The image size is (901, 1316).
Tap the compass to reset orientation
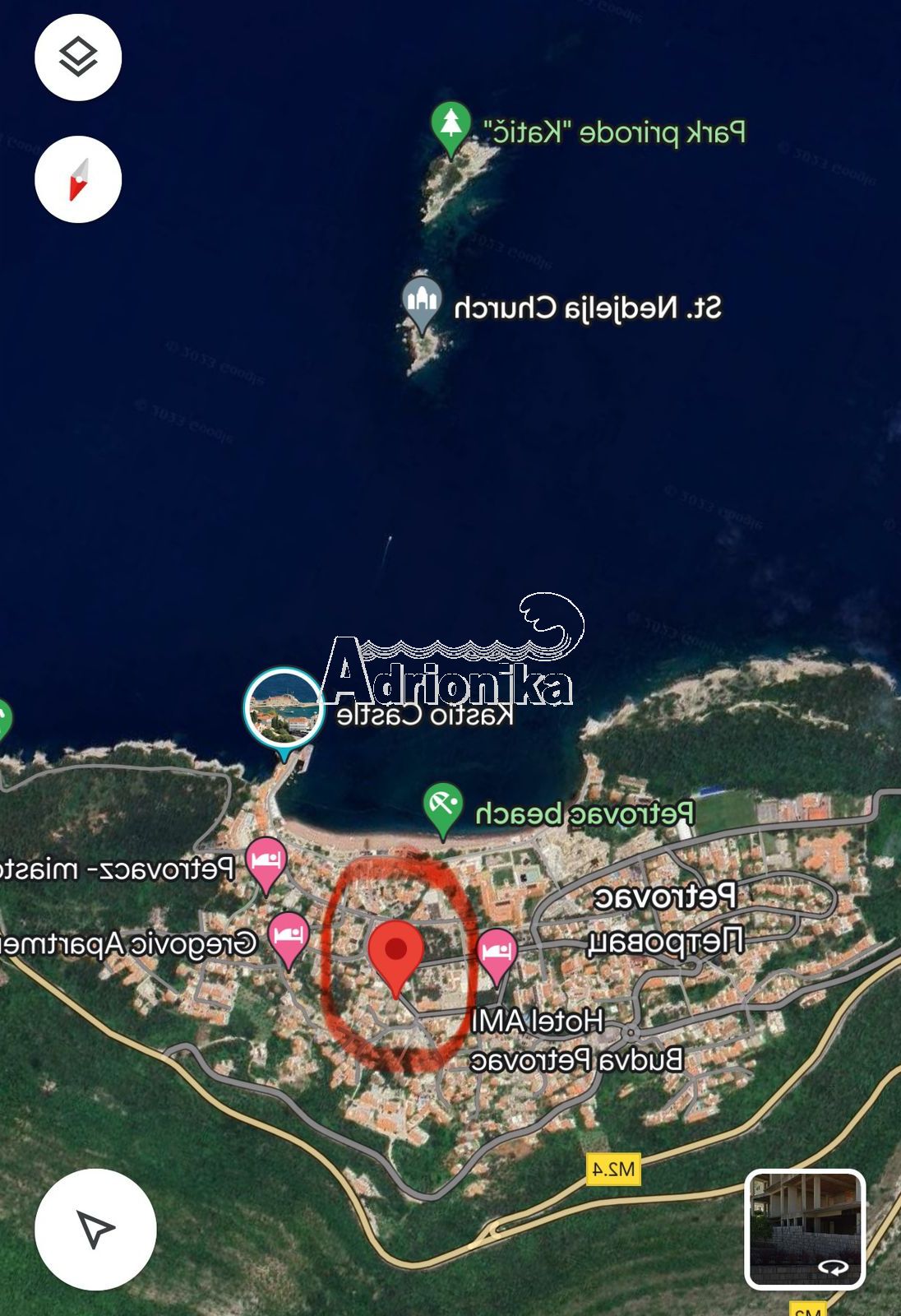(x=78, y=179)
